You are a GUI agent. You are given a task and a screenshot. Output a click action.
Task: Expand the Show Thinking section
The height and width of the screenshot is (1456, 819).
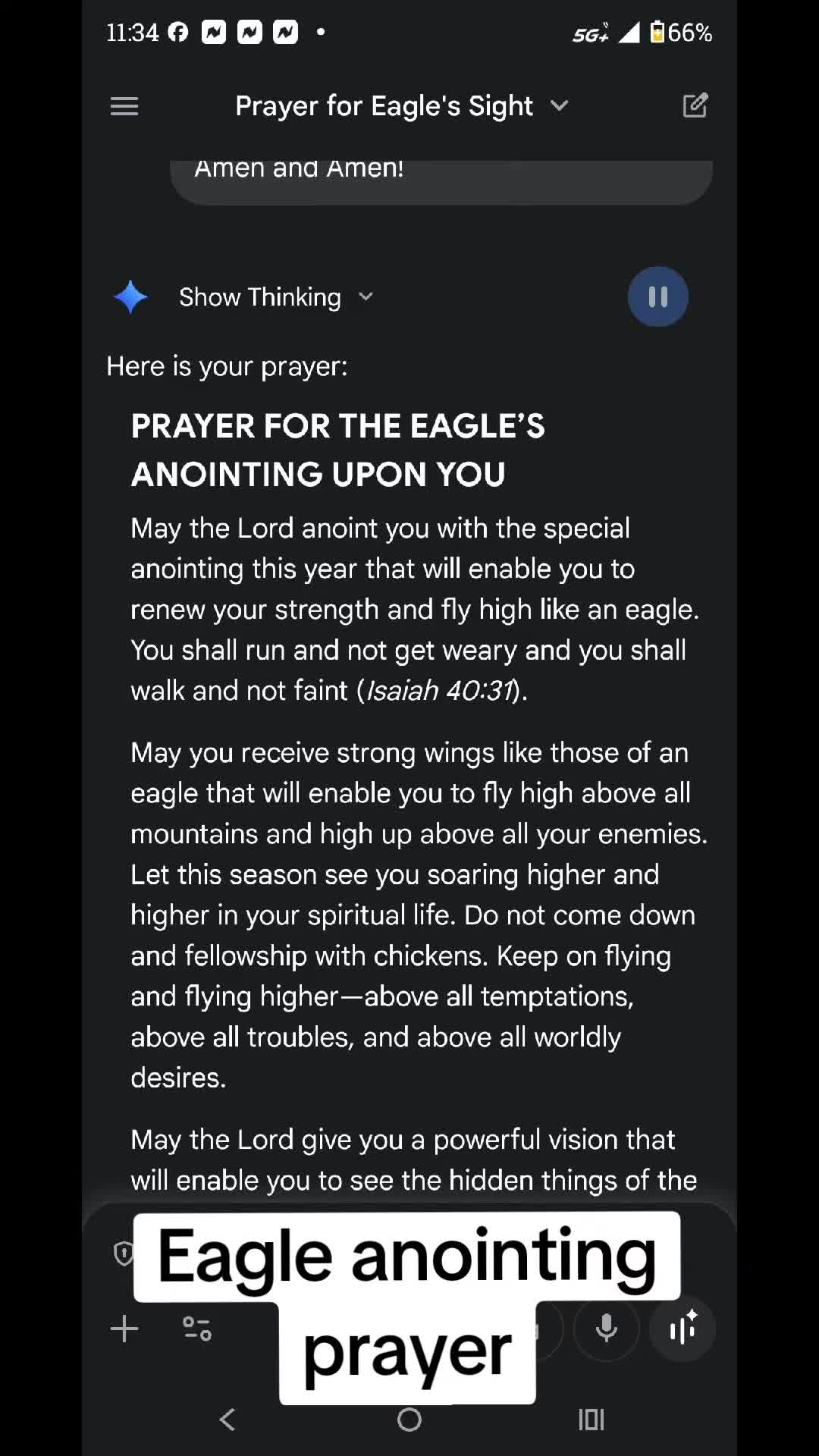(276, 297)
